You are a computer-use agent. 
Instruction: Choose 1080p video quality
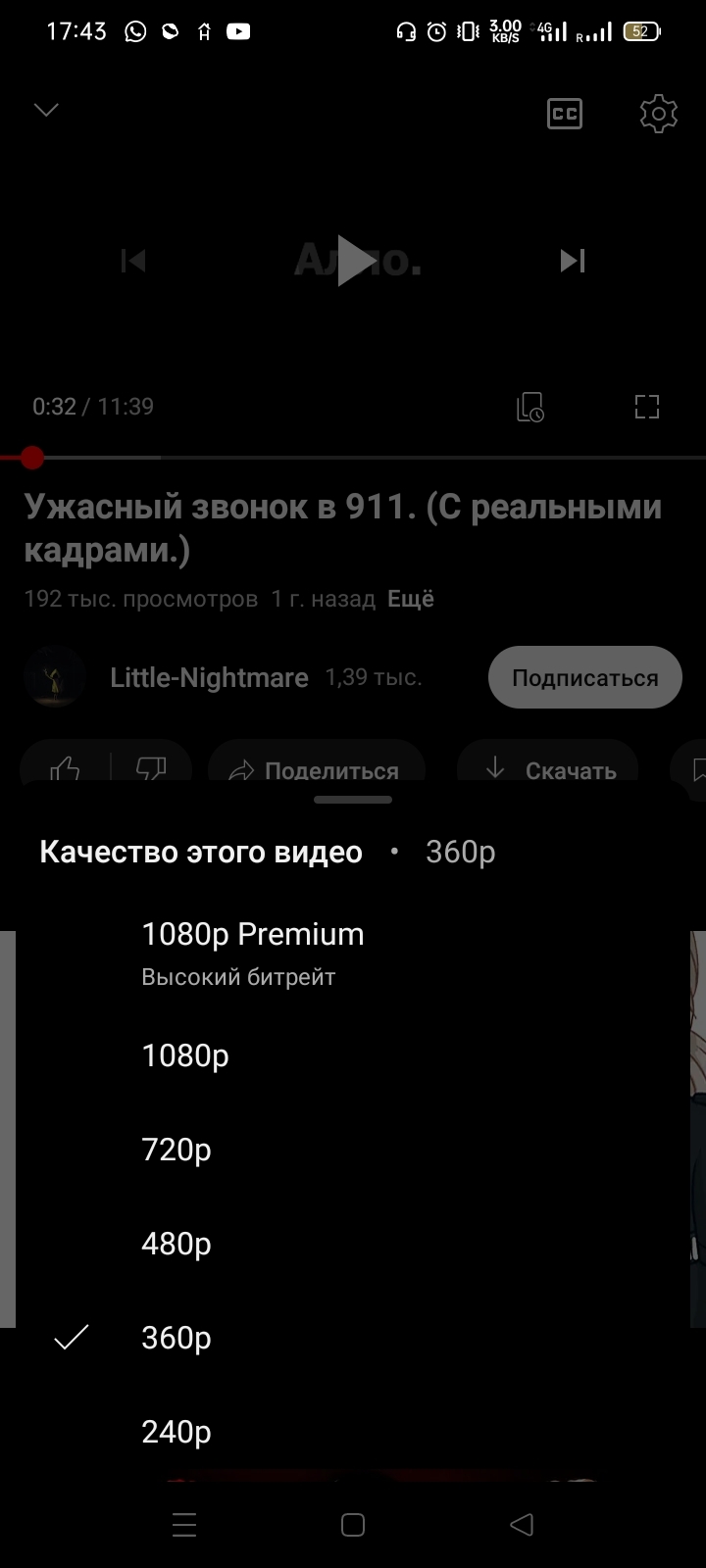[185, 1055]
